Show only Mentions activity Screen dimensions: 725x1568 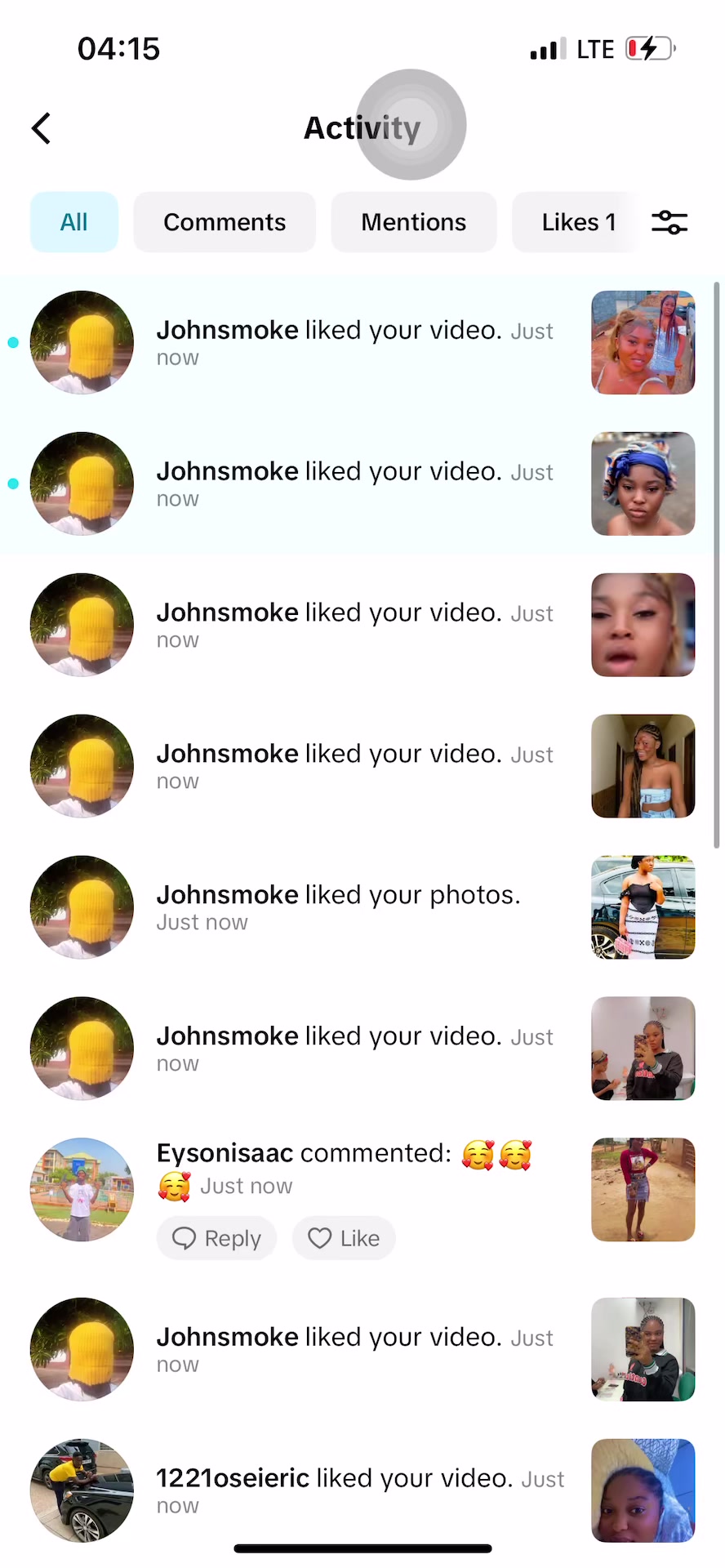[414, 222]
